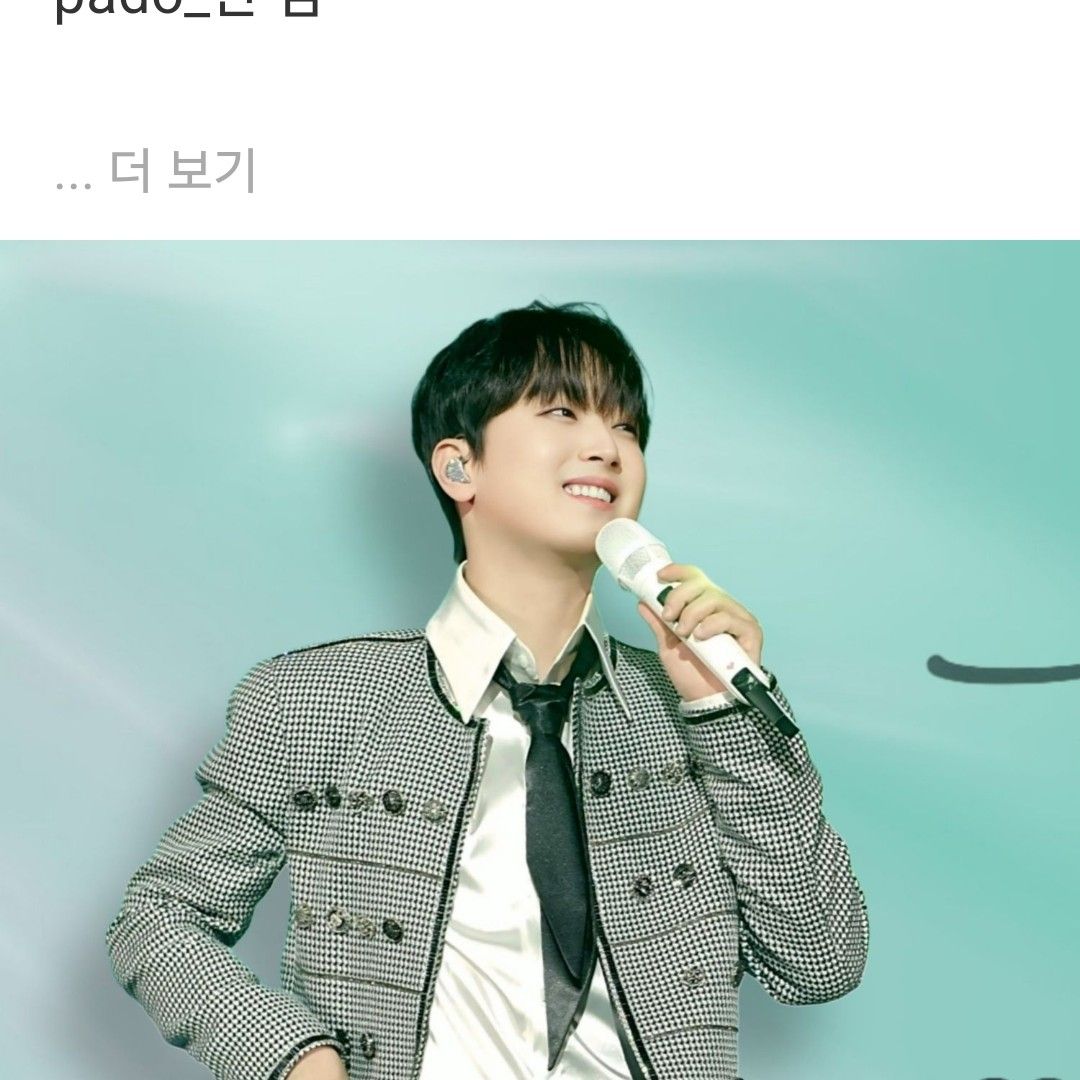Open the singer photo in the post
This screenshot has height=1080, width=1080.
(540, 660)
